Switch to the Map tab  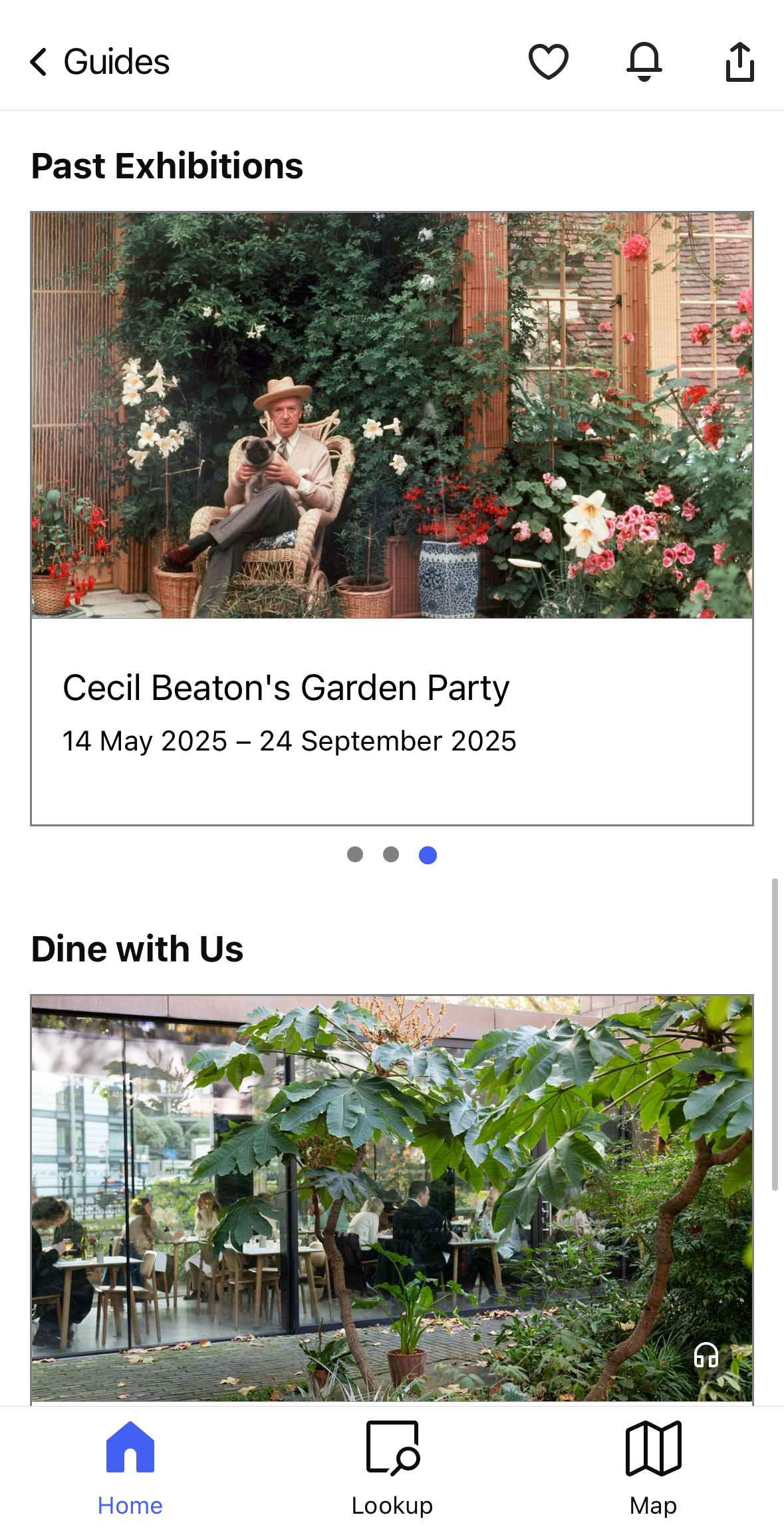point(653,1466)
